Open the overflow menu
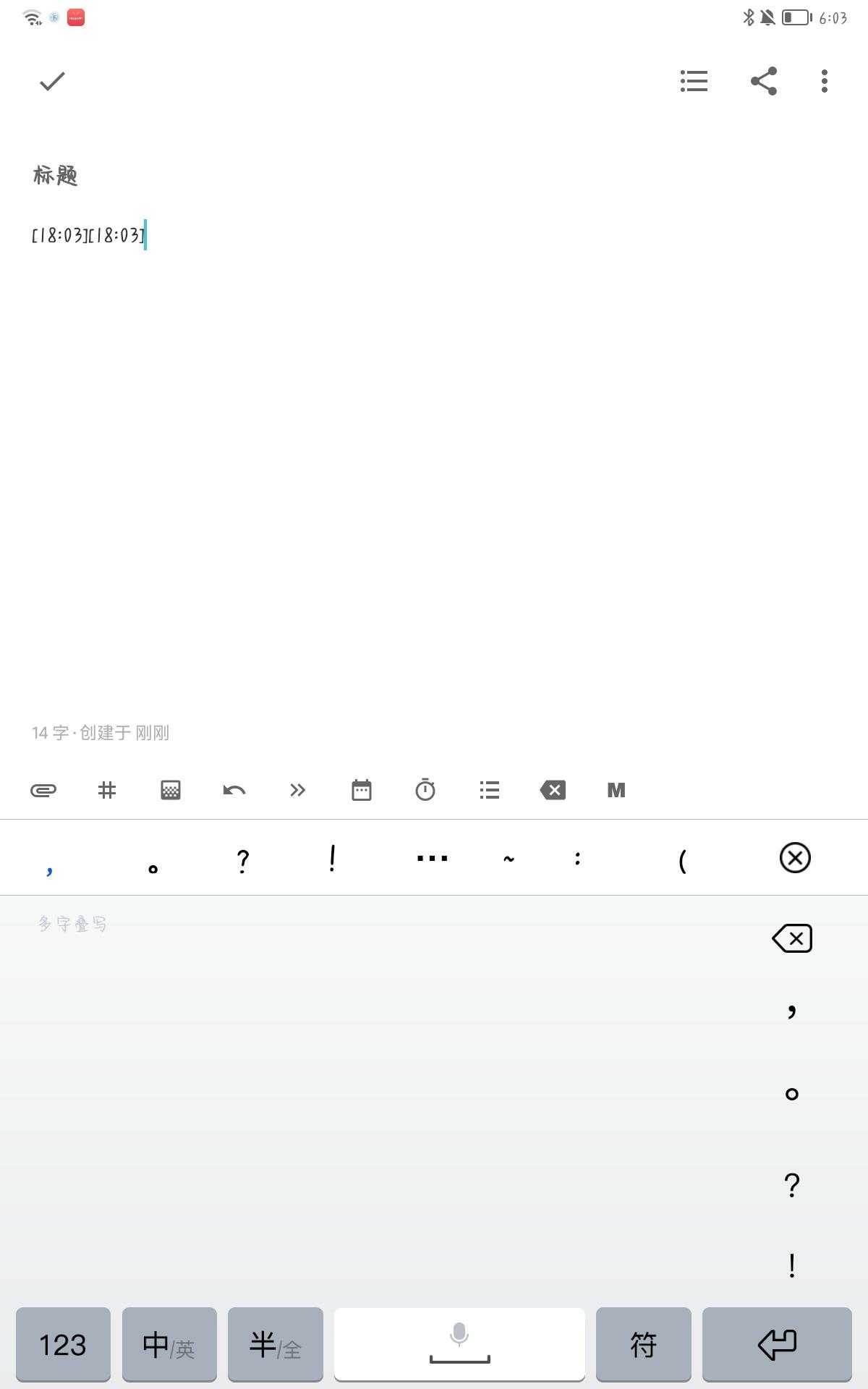Image resolution: width=868 pixels, height=1389 pixels. (x=825, y=81)
